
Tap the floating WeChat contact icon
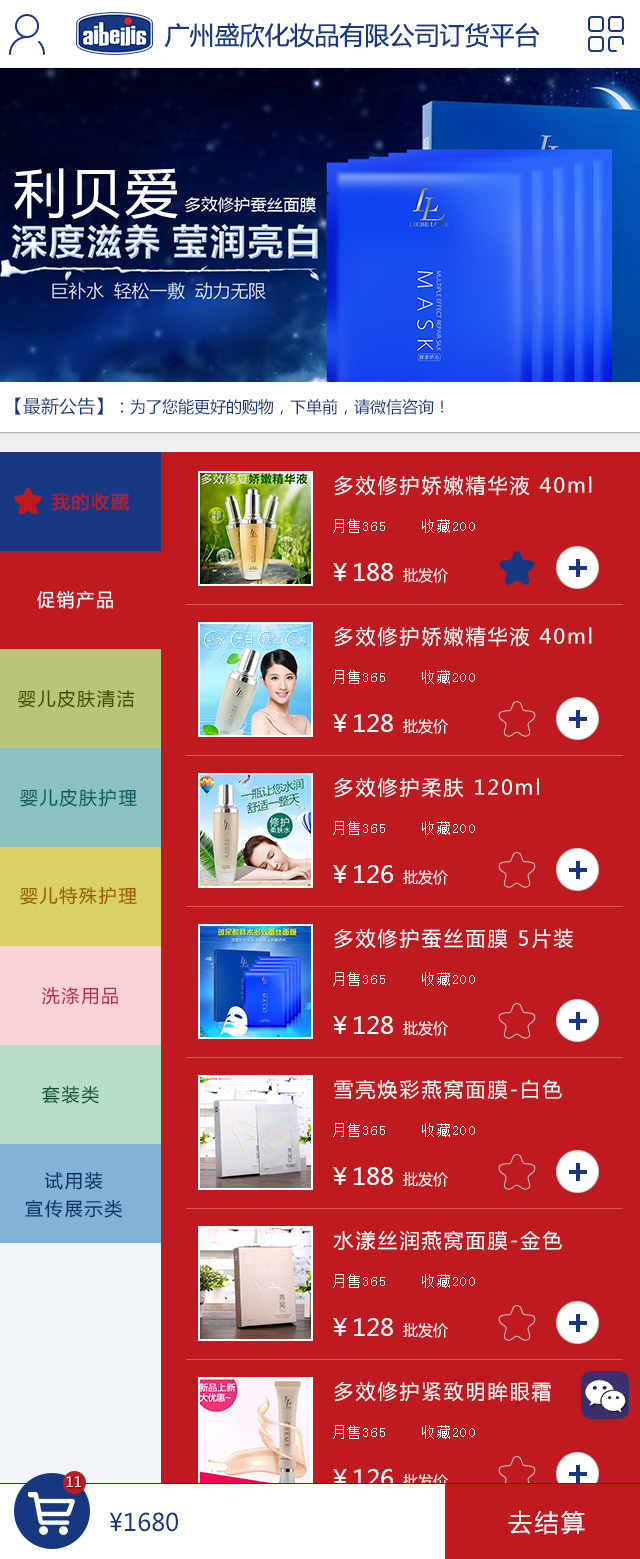605,1395
